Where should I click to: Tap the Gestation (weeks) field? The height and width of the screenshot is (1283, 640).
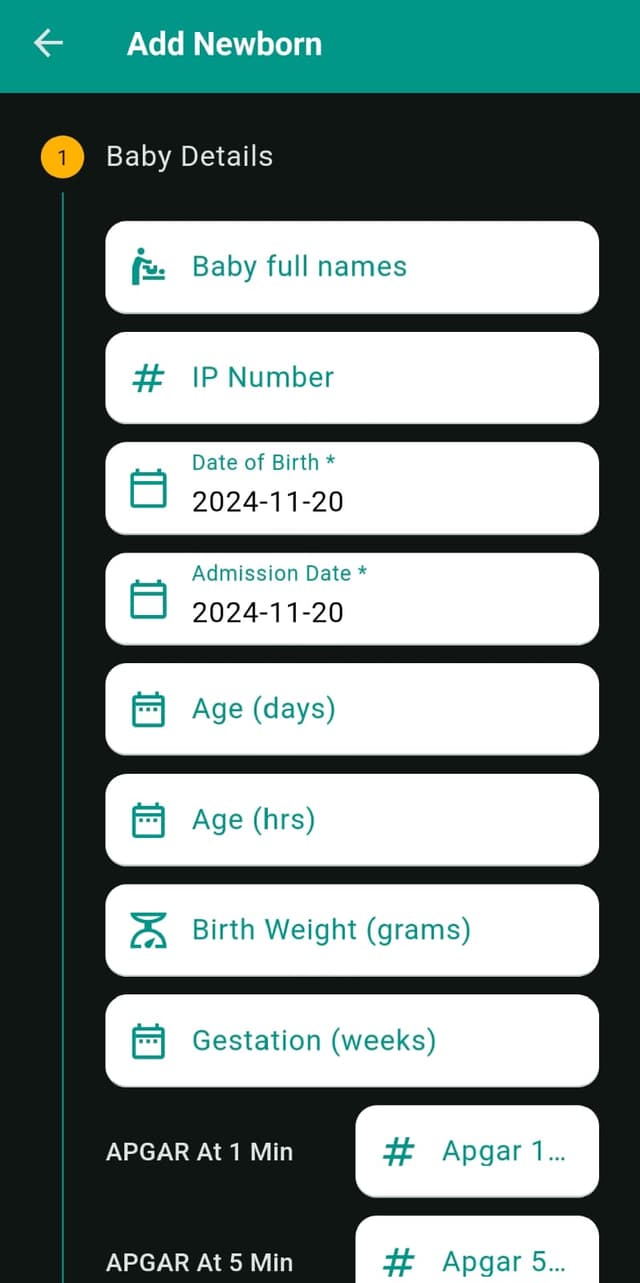[352, 1040]
